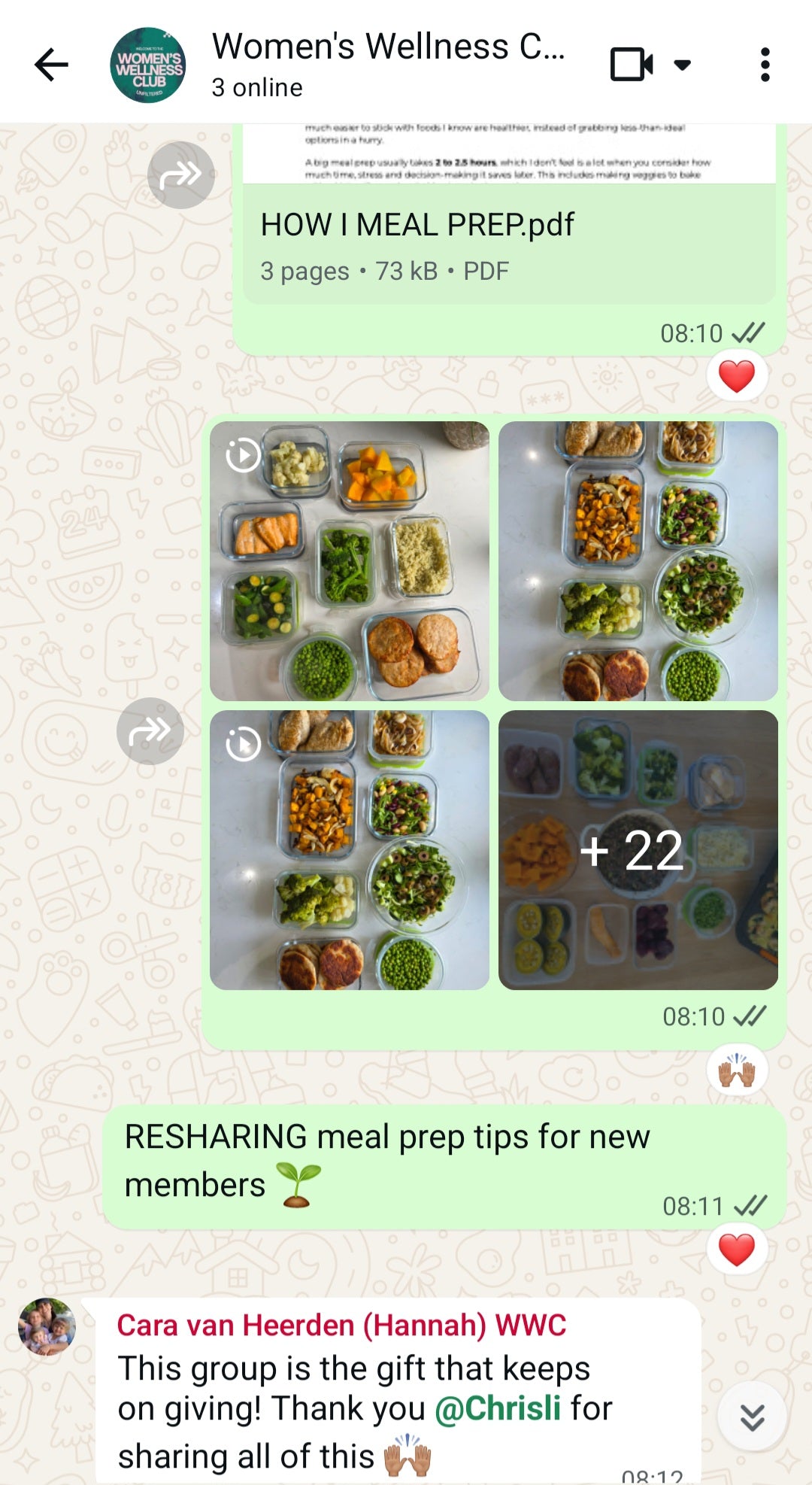Open the @Chrisli mention
This screenshot has height=1485, width=812.
497,1408
